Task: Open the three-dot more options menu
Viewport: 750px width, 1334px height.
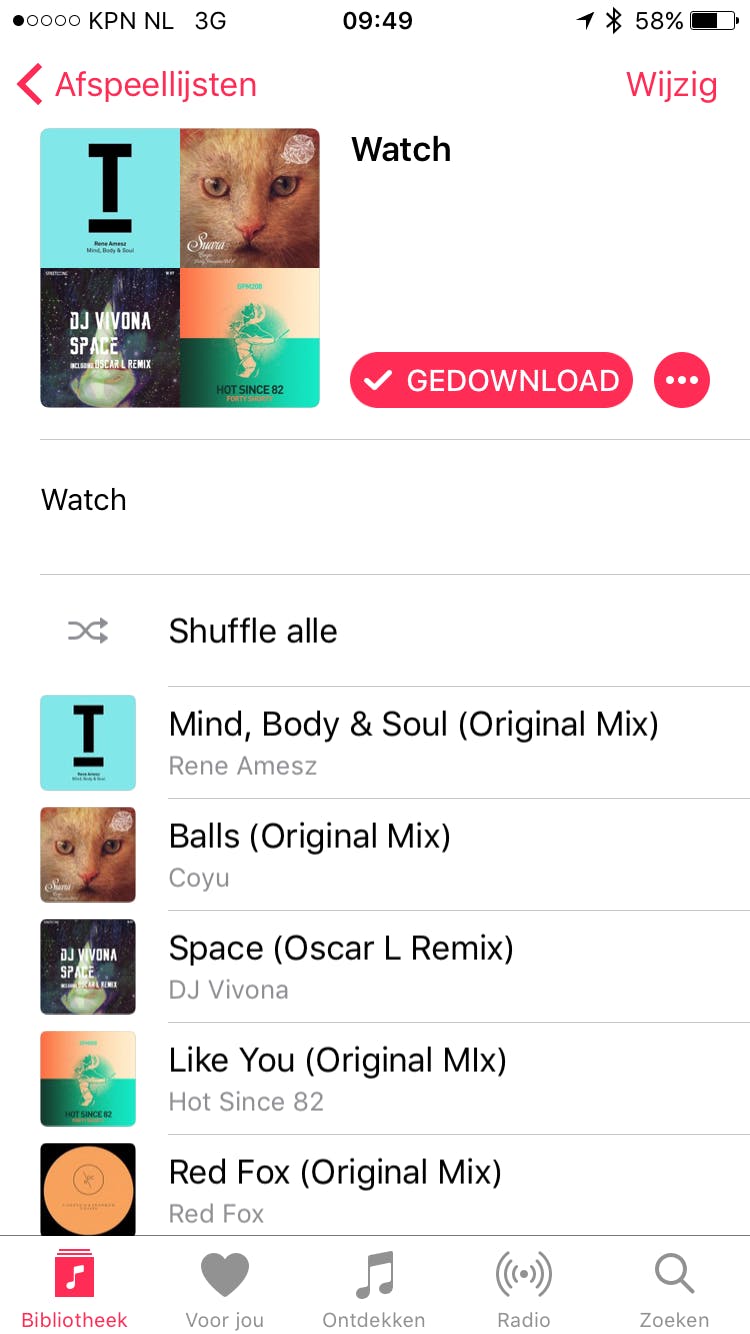Action: coord(682,380)
